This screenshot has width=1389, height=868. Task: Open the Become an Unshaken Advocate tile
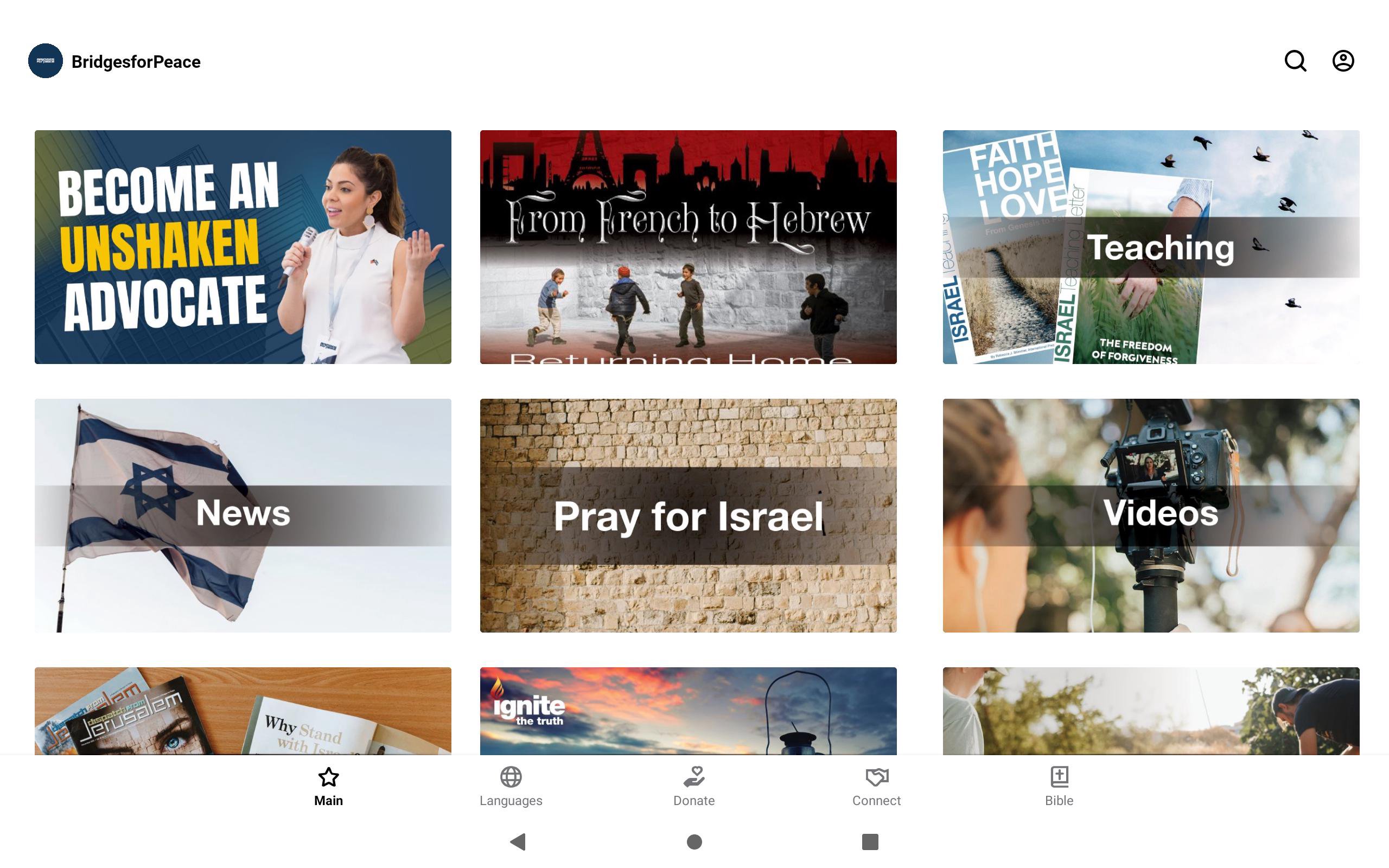[243, 247]
